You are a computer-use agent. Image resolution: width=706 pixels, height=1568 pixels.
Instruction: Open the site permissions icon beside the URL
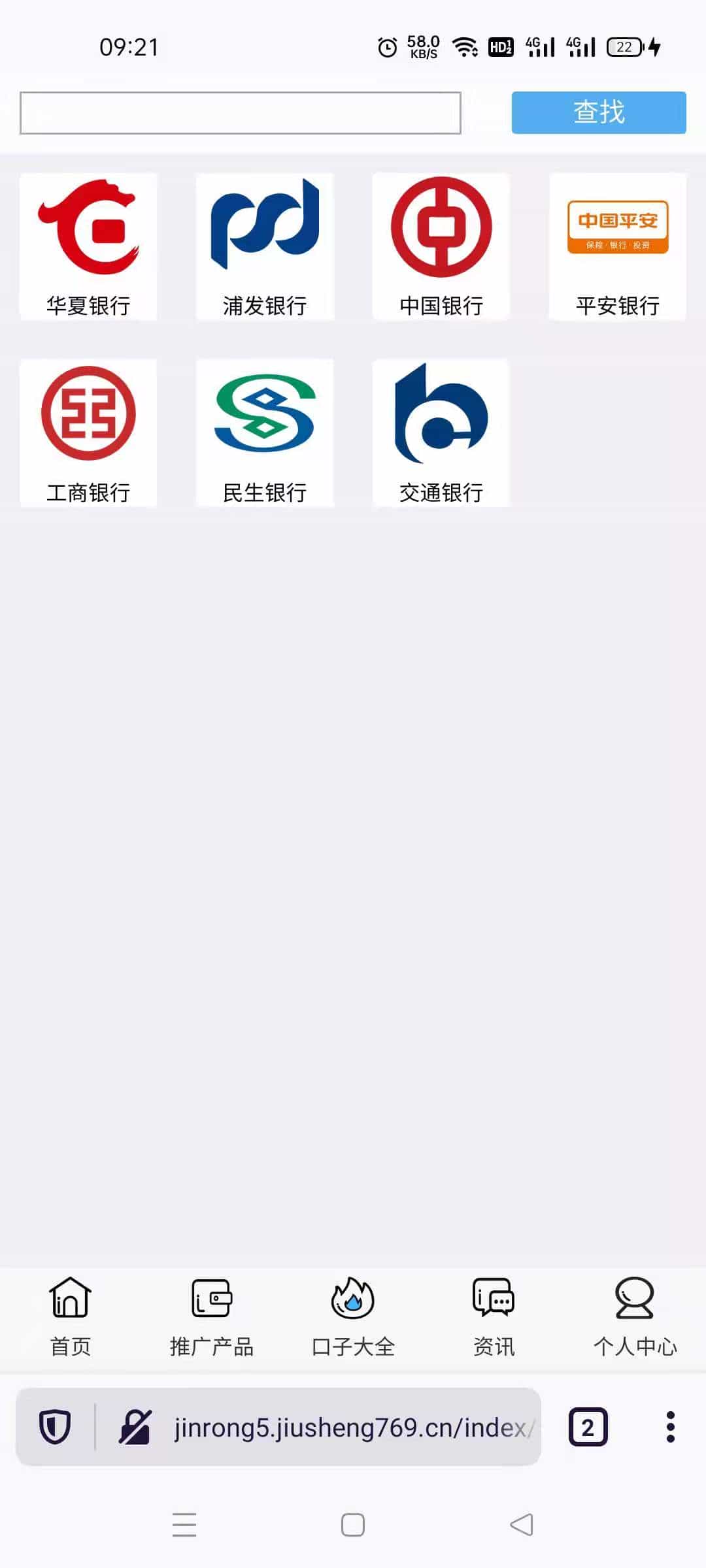(x=135, y=1426)
